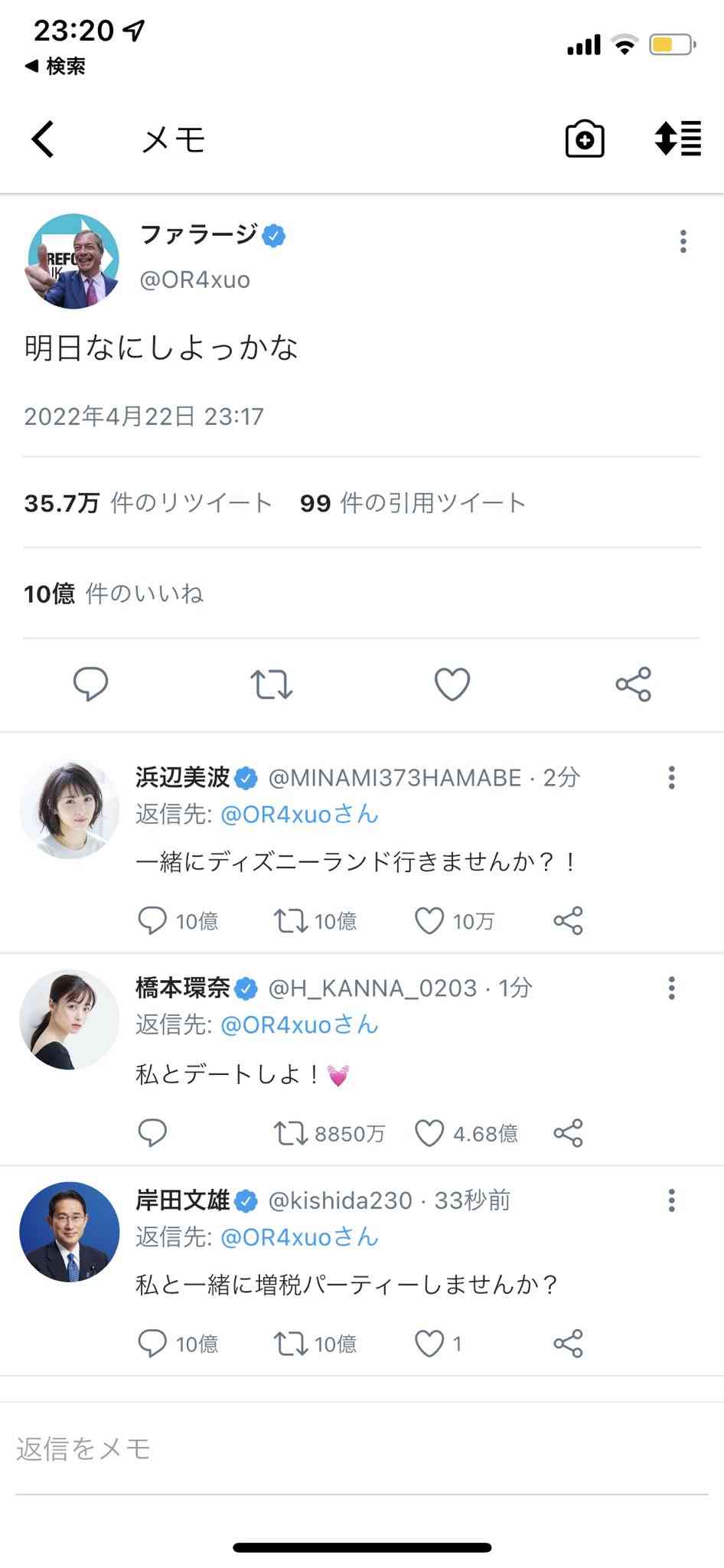Share 浜辺美波's Disneyland reply

coord(569,921)
